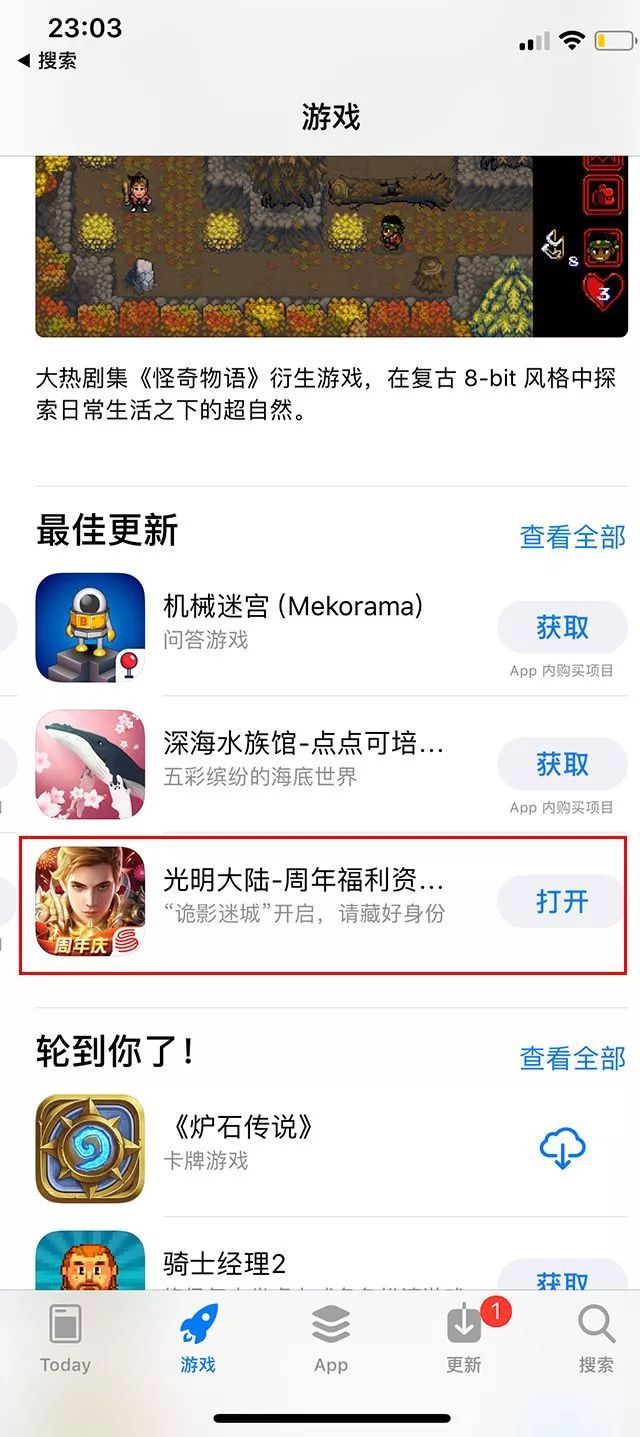Viewport: 640px width, 1437px height.
Task: Open the 深海水族馆 app row
Action: point(331,764)
